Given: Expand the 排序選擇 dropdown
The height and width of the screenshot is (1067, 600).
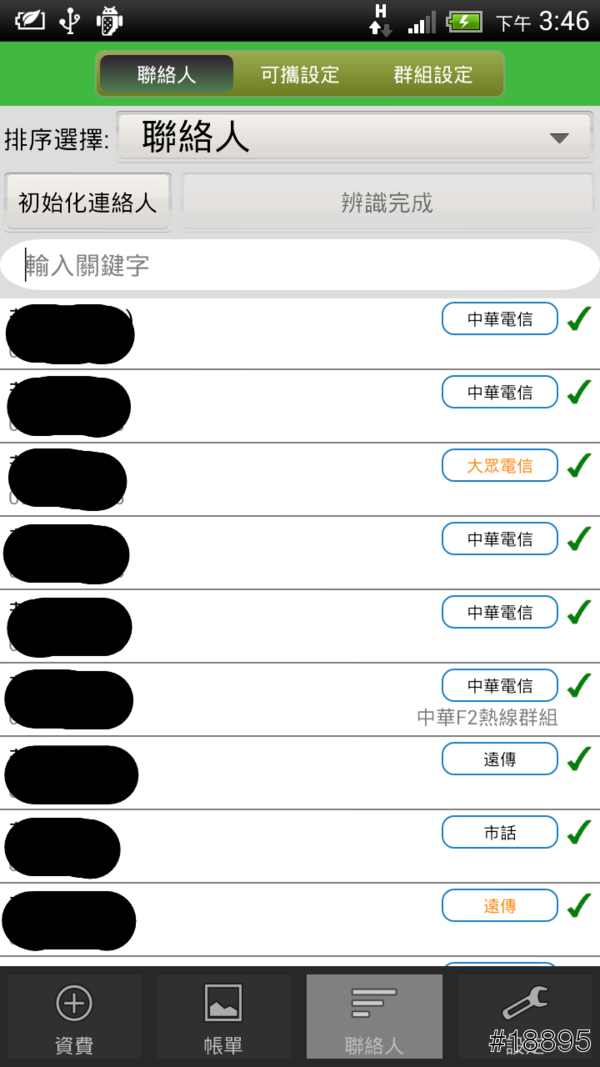Looking at the screenshot, I should pyautogui.click(x=357, y=137).
